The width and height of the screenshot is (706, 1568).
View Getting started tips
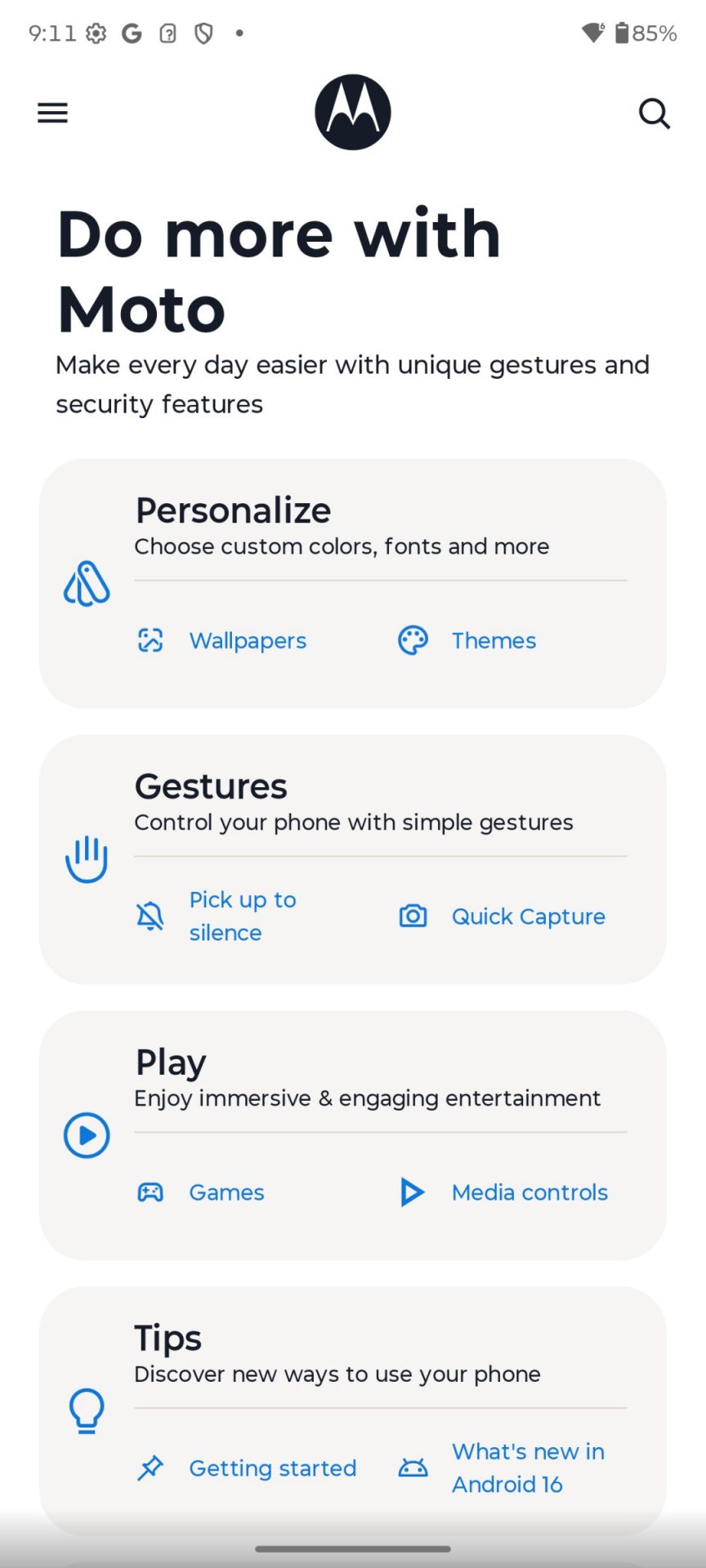tap(272, 1468)
